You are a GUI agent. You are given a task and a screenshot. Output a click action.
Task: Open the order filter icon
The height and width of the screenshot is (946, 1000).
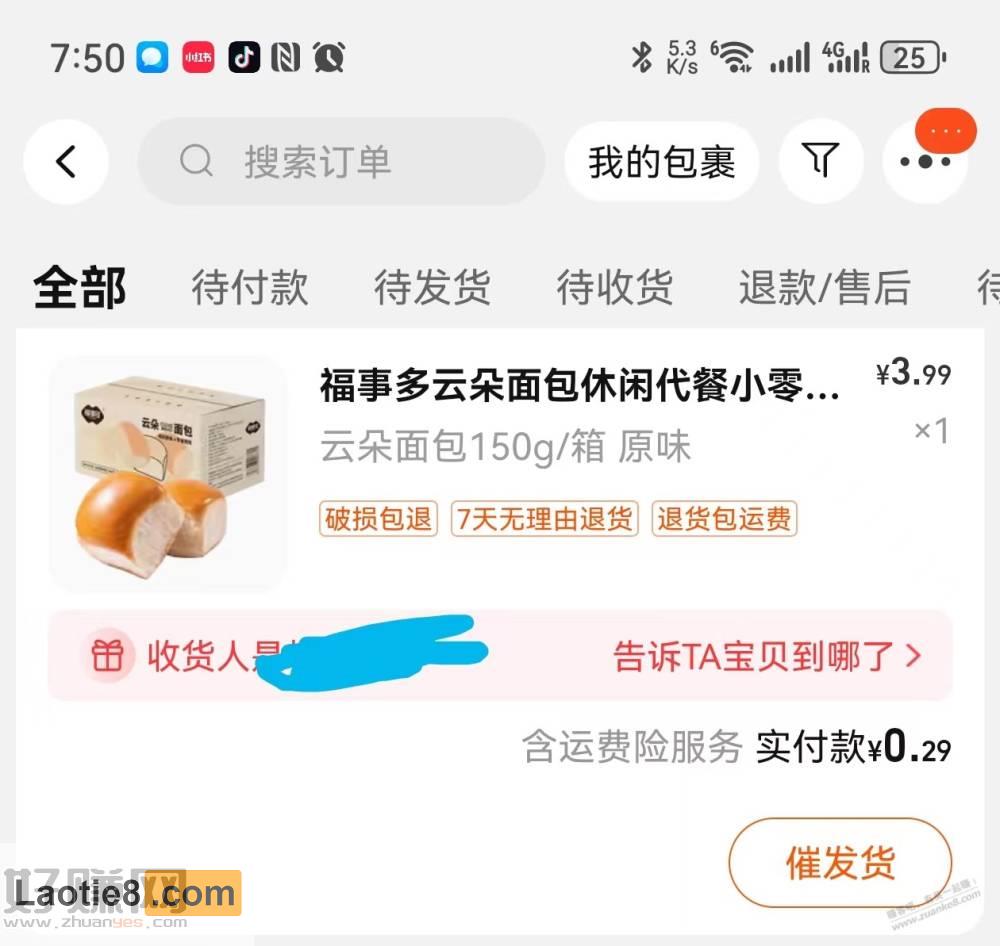pyautogui.click(x=820, y=161)
